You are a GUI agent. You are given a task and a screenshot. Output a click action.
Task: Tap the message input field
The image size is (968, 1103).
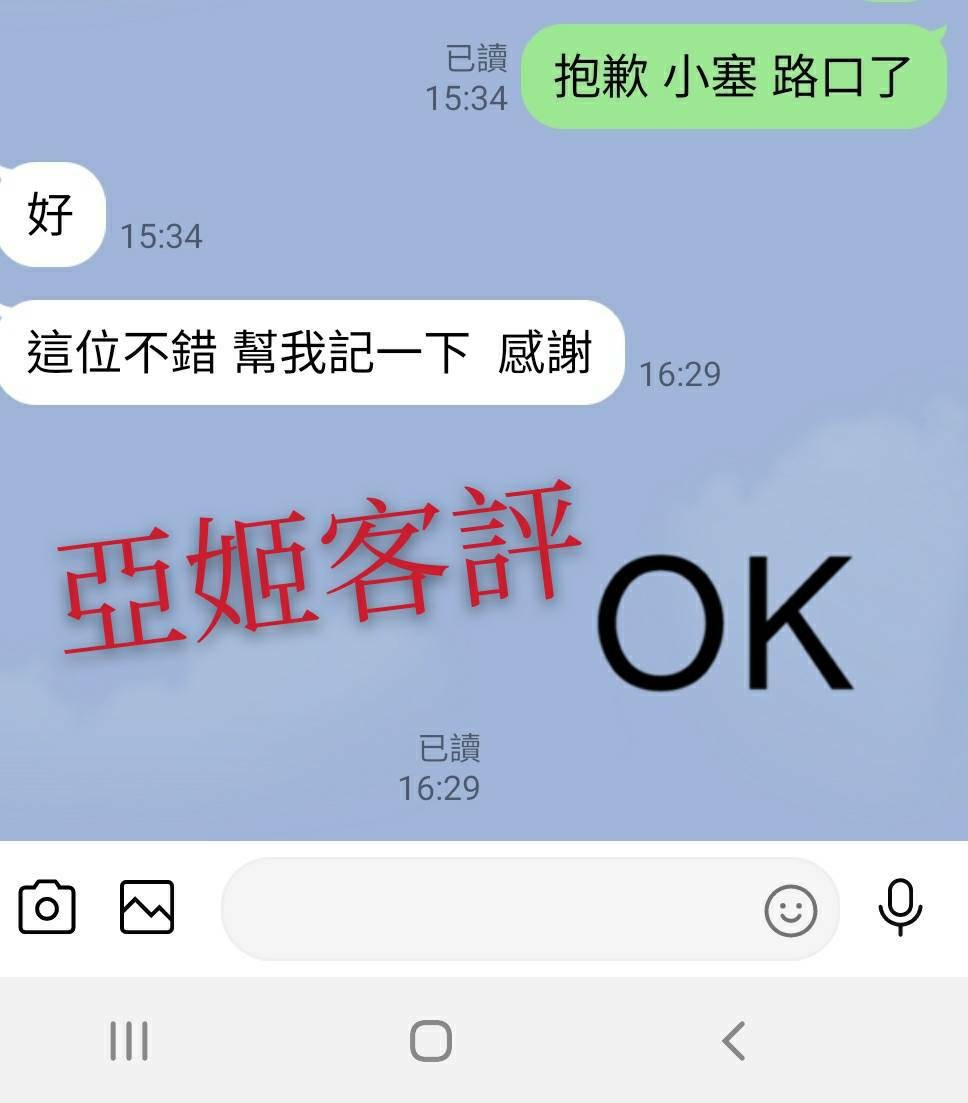tap(490, 909)
